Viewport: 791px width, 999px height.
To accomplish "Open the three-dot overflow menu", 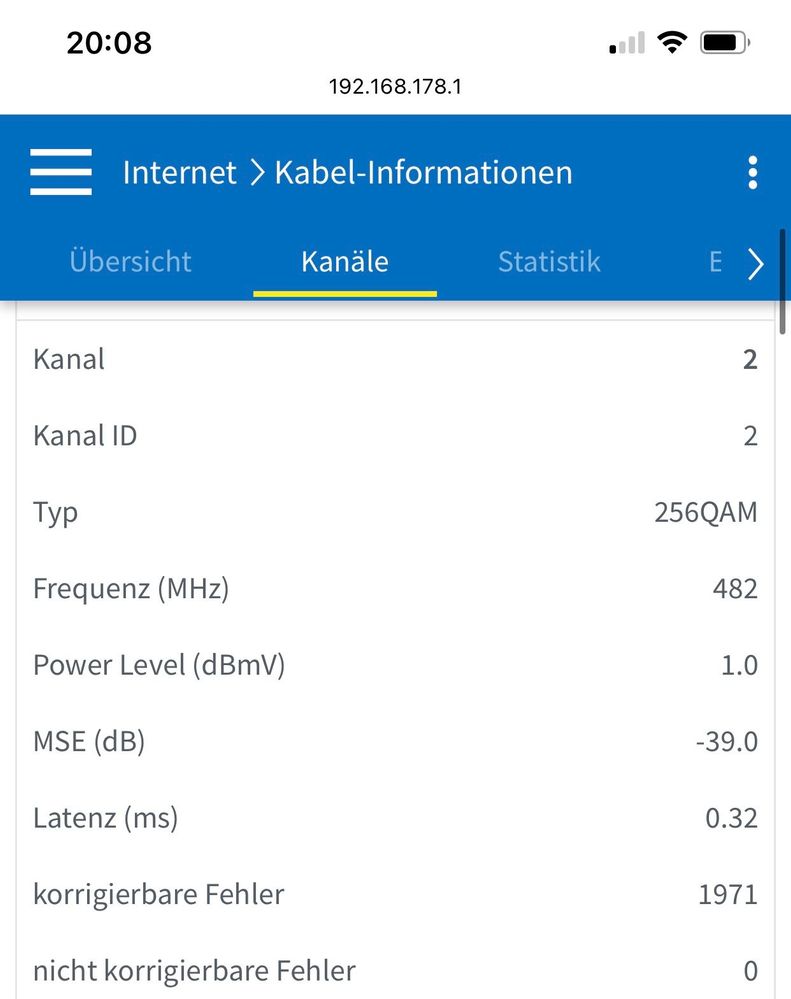I will (752, 172).
